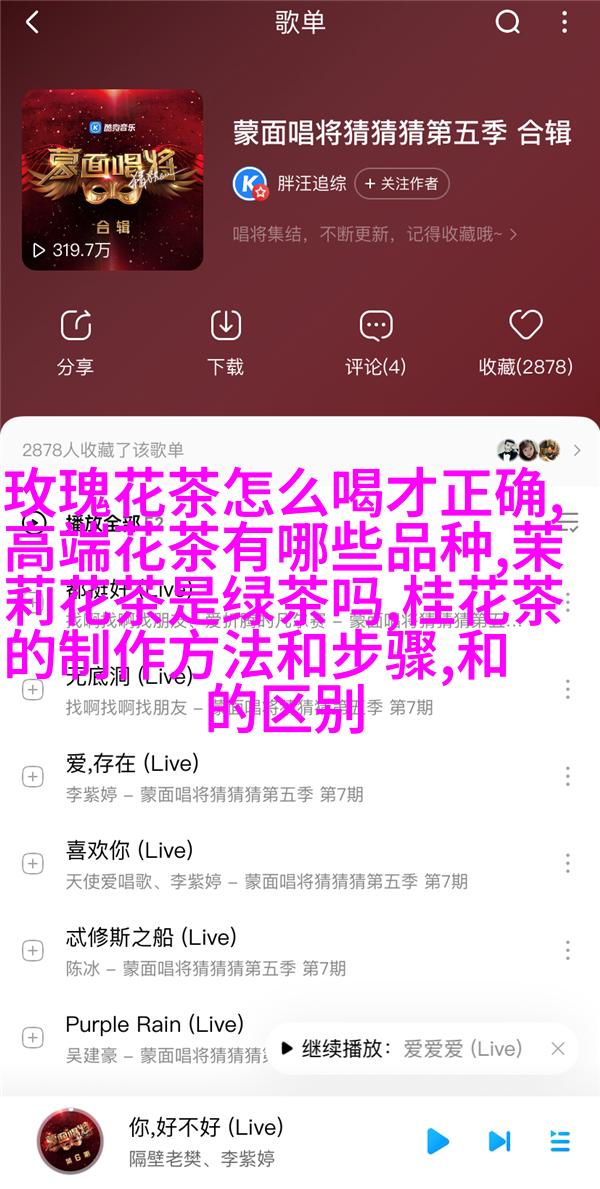Open the 4 comments

[375, 342]
